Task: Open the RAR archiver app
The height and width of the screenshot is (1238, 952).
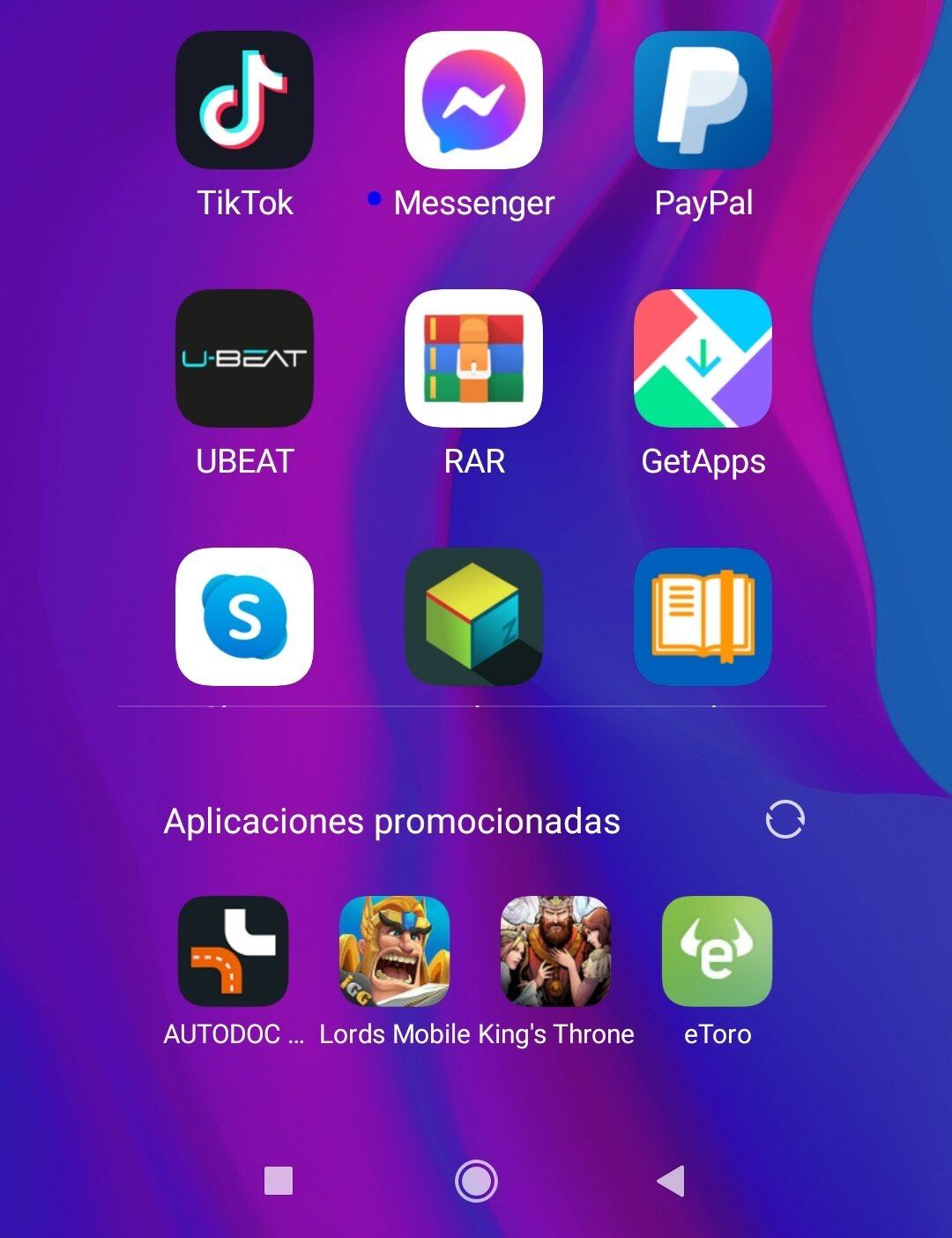Action: click(473, 357)
